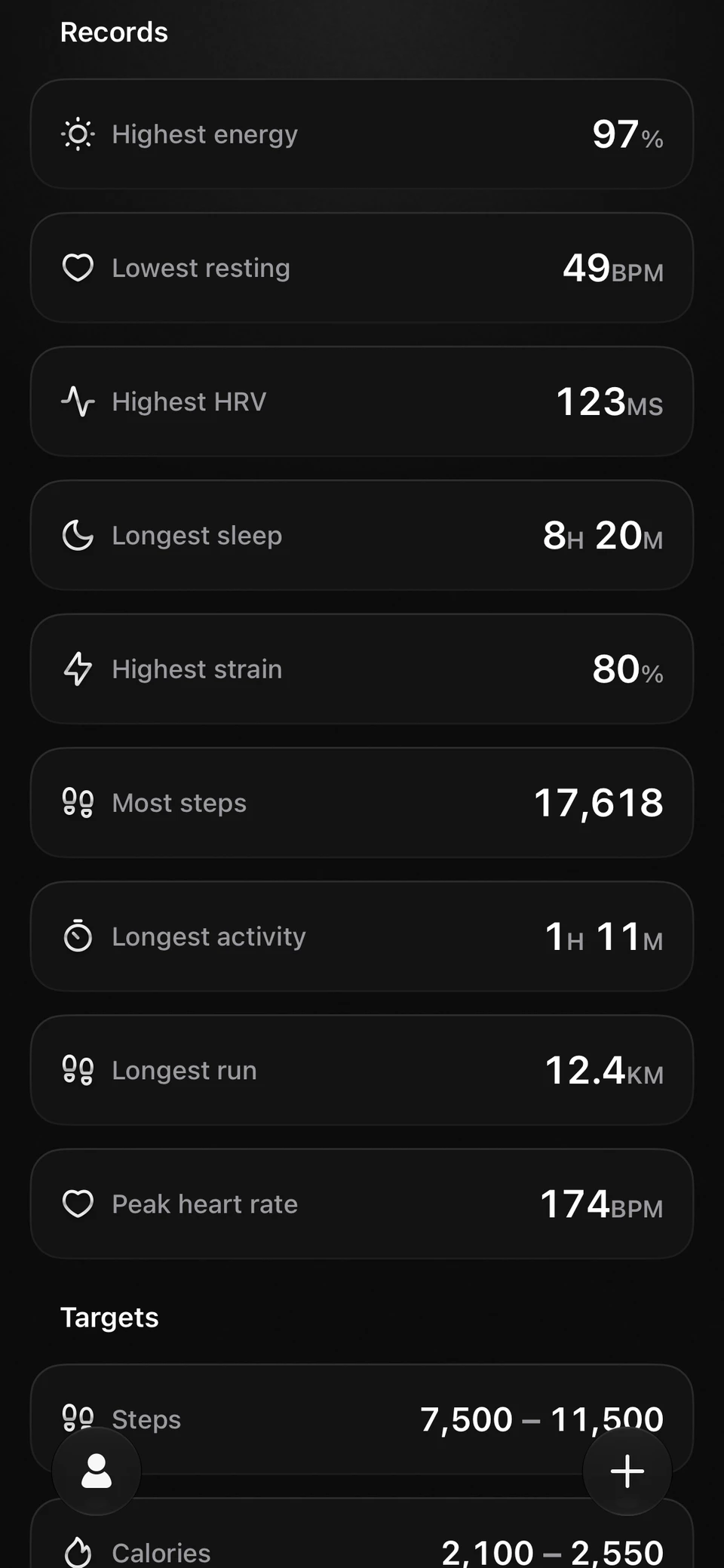Tap the plus add button

coord(627,1471)
